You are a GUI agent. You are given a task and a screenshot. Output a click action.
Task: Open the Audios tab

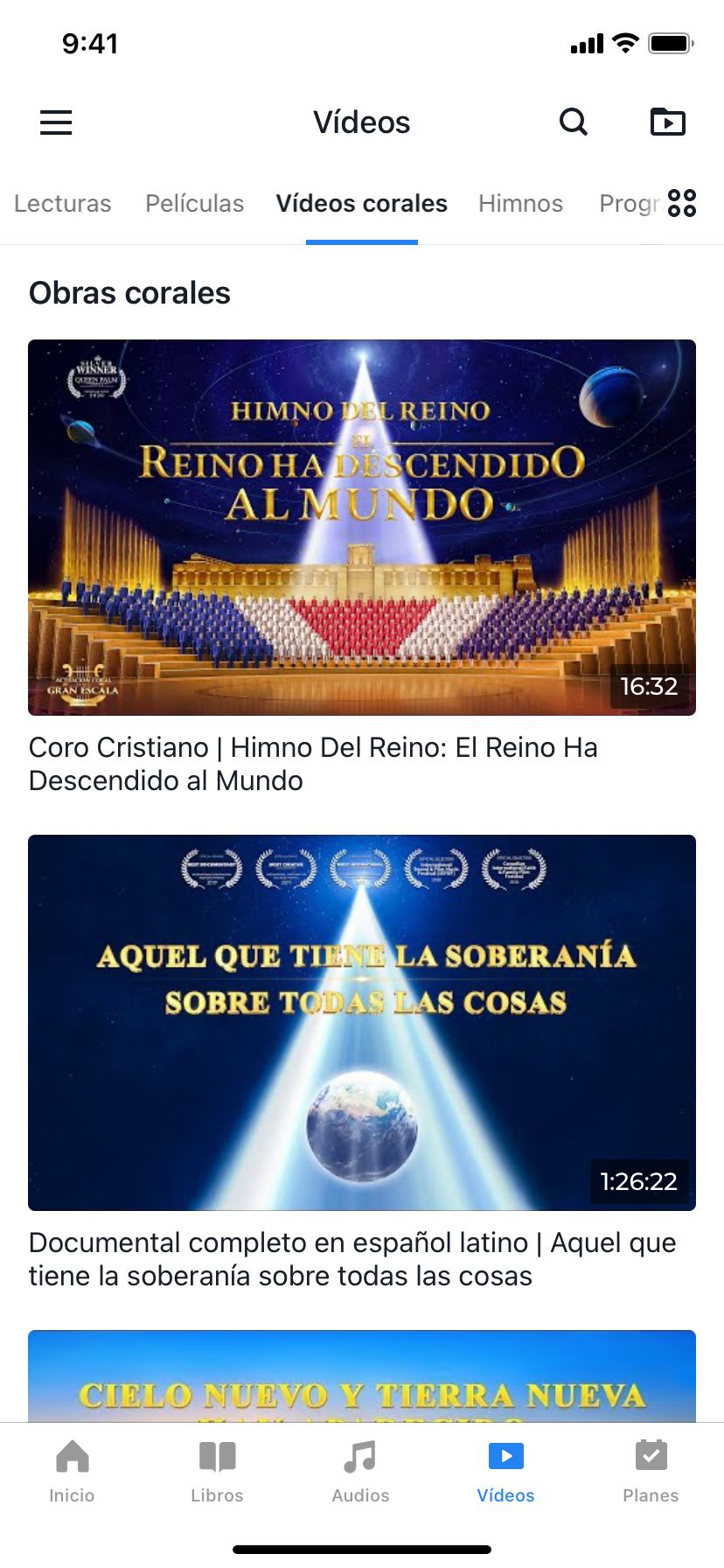360,1472
